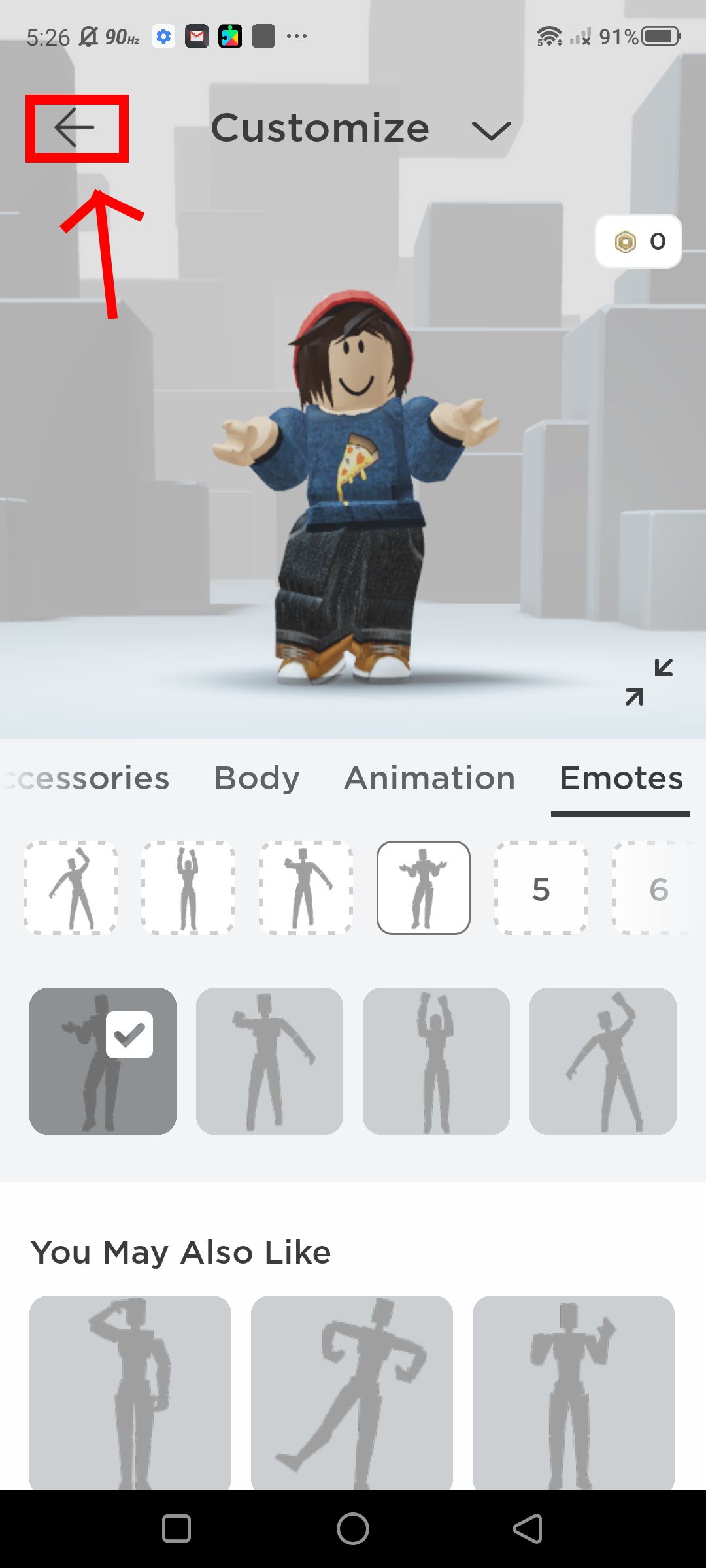Click the Gmail icon in the status bar
Screen dimensions: 706x1568
196,36
